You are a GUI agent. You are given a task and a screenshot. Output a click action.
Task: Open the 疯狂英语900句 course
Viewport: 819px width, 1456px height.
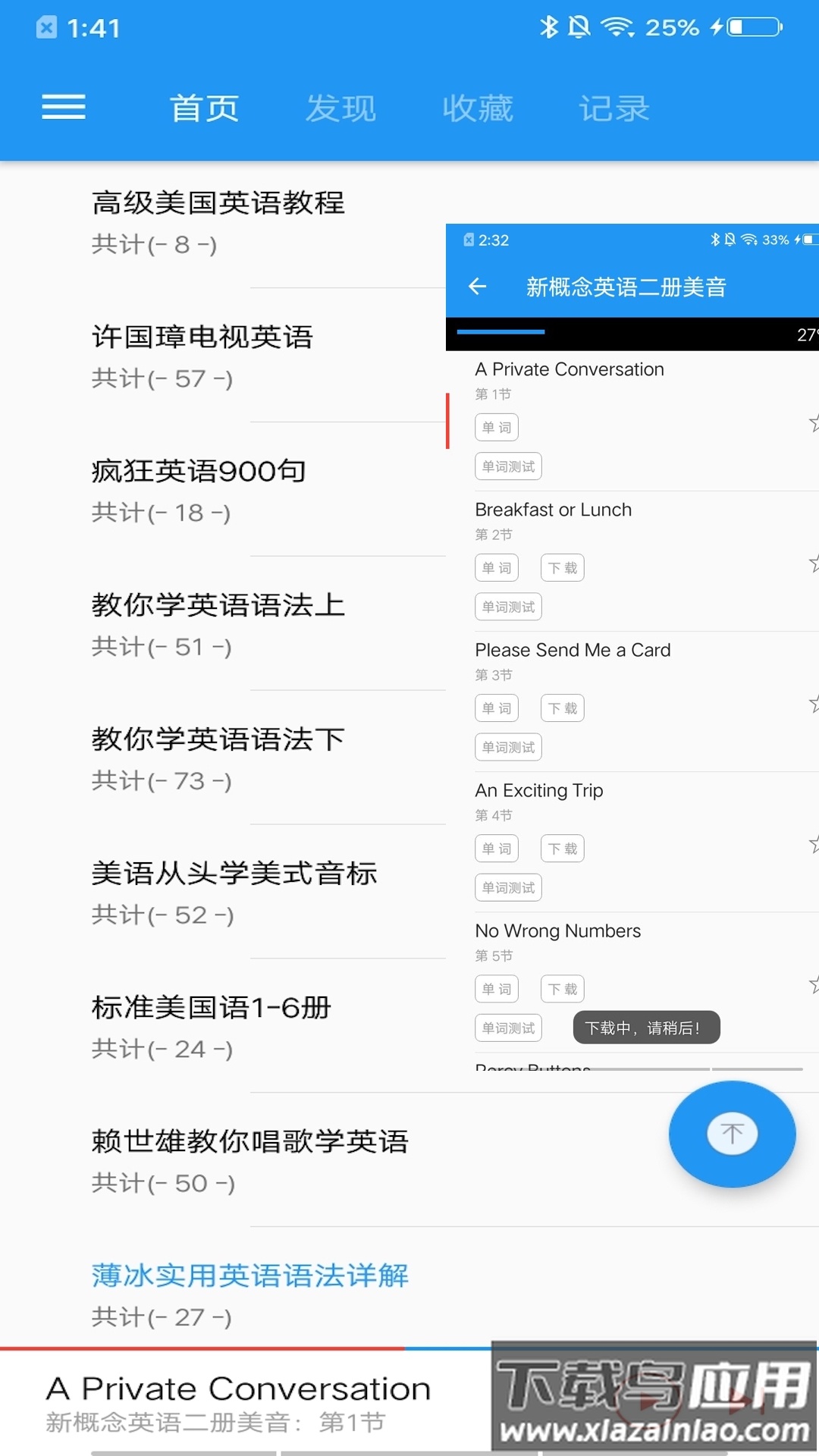[197, 470]
